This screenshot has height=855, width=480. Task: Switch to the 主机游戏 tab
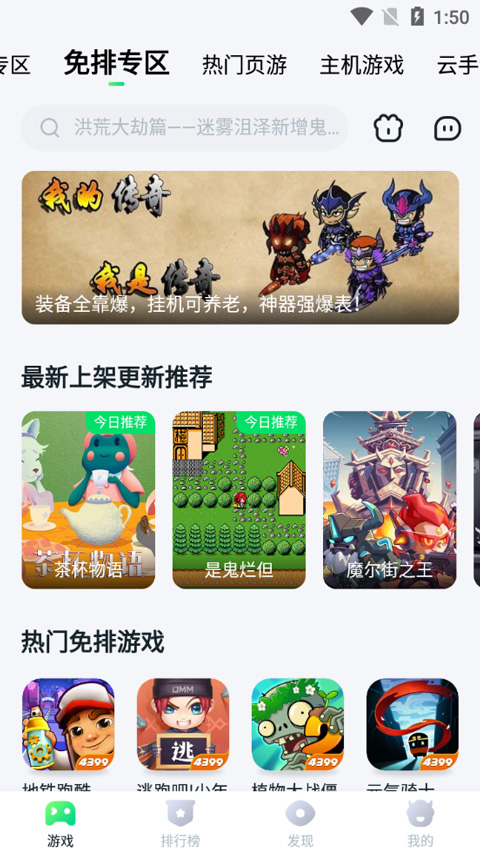point(362,65)
